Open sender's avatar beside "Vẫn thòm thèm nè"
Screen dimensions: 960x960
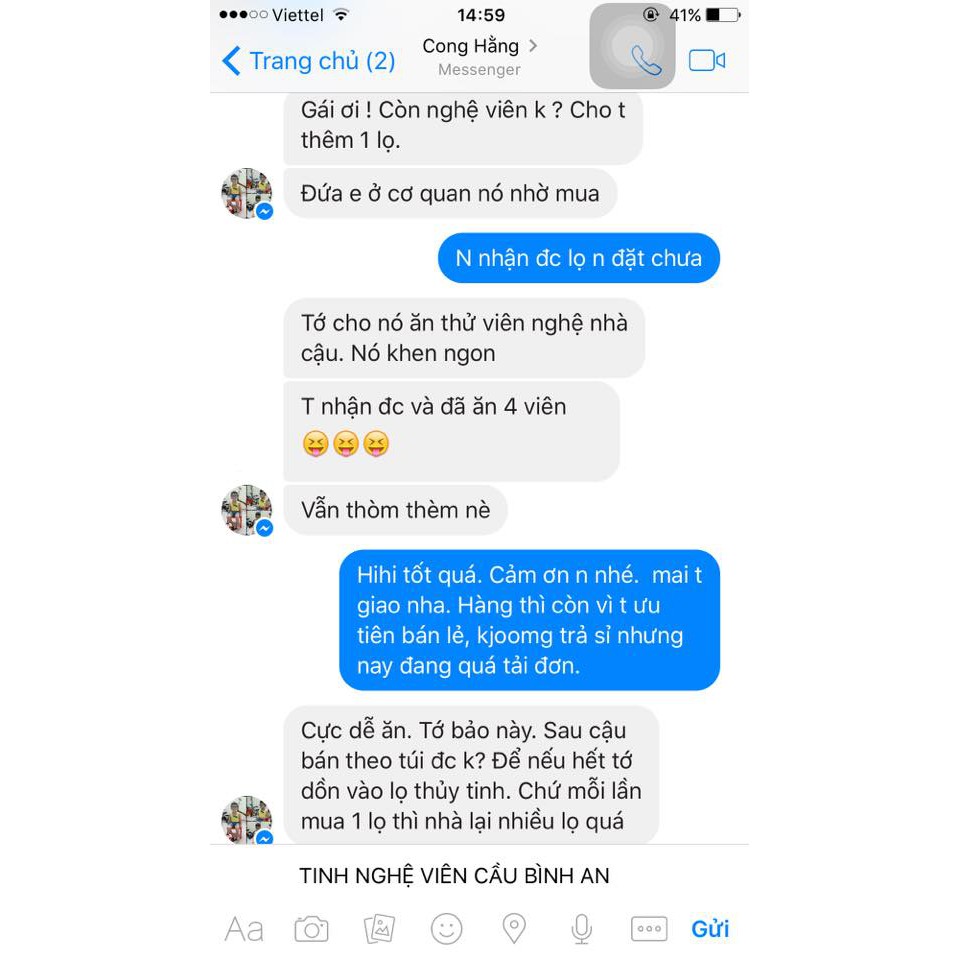pos(247,510)
